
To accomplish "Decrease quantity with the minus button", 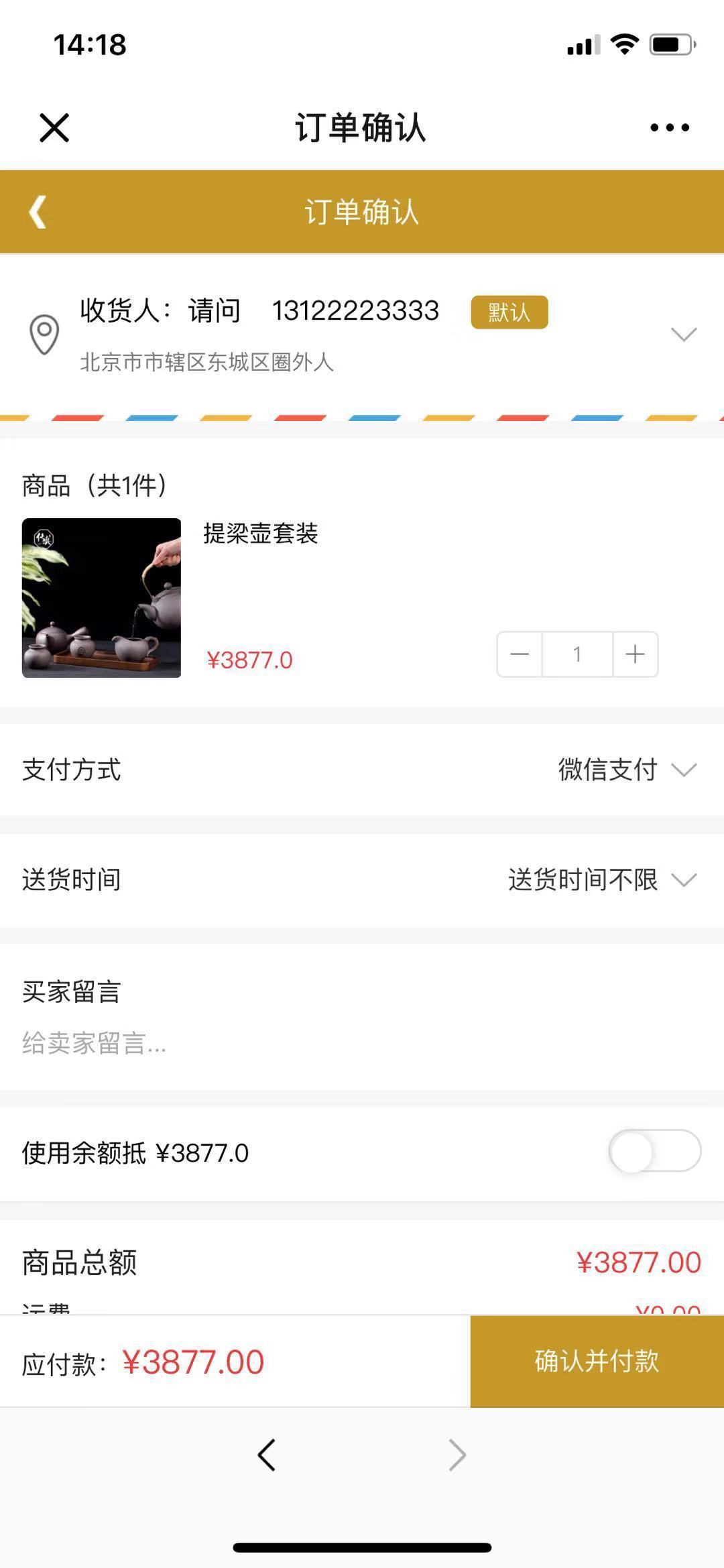I will tap(520, 654).
